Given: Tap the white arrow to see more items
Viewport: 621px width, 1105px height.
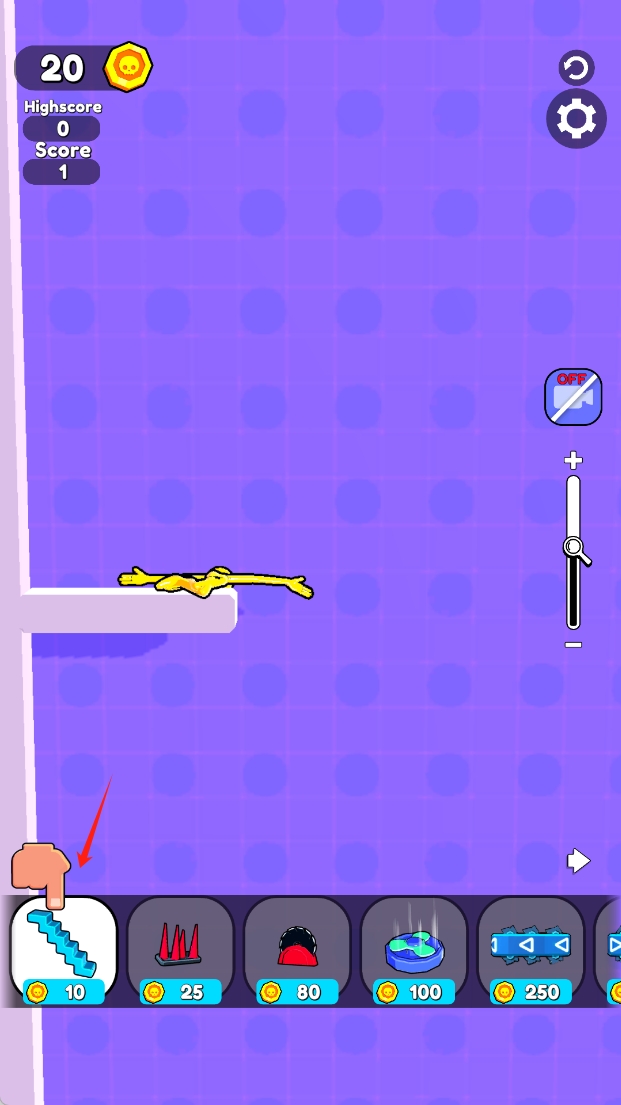Looking at the screenshot, I should coord(578,860).
